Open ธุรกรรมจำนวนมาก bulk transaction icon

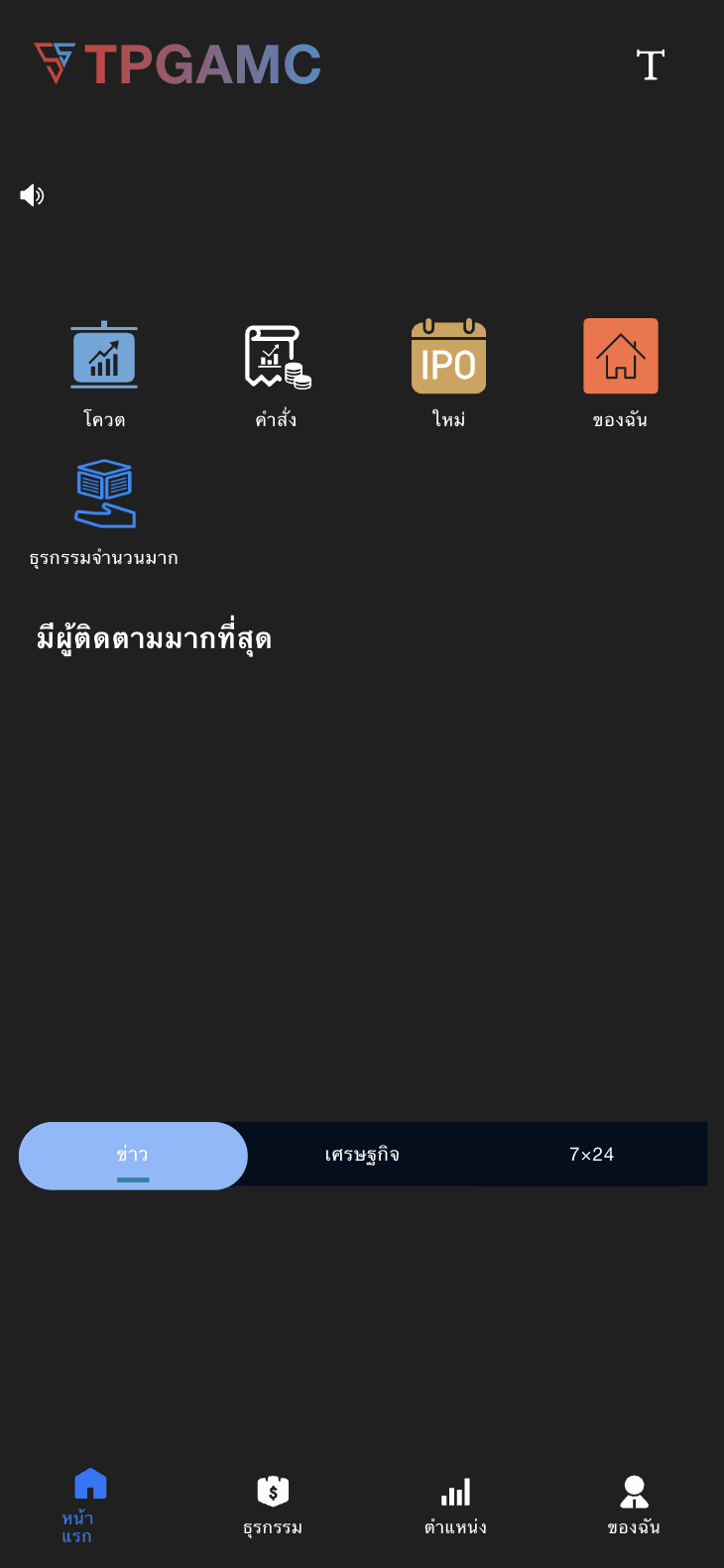coord(104,494)
